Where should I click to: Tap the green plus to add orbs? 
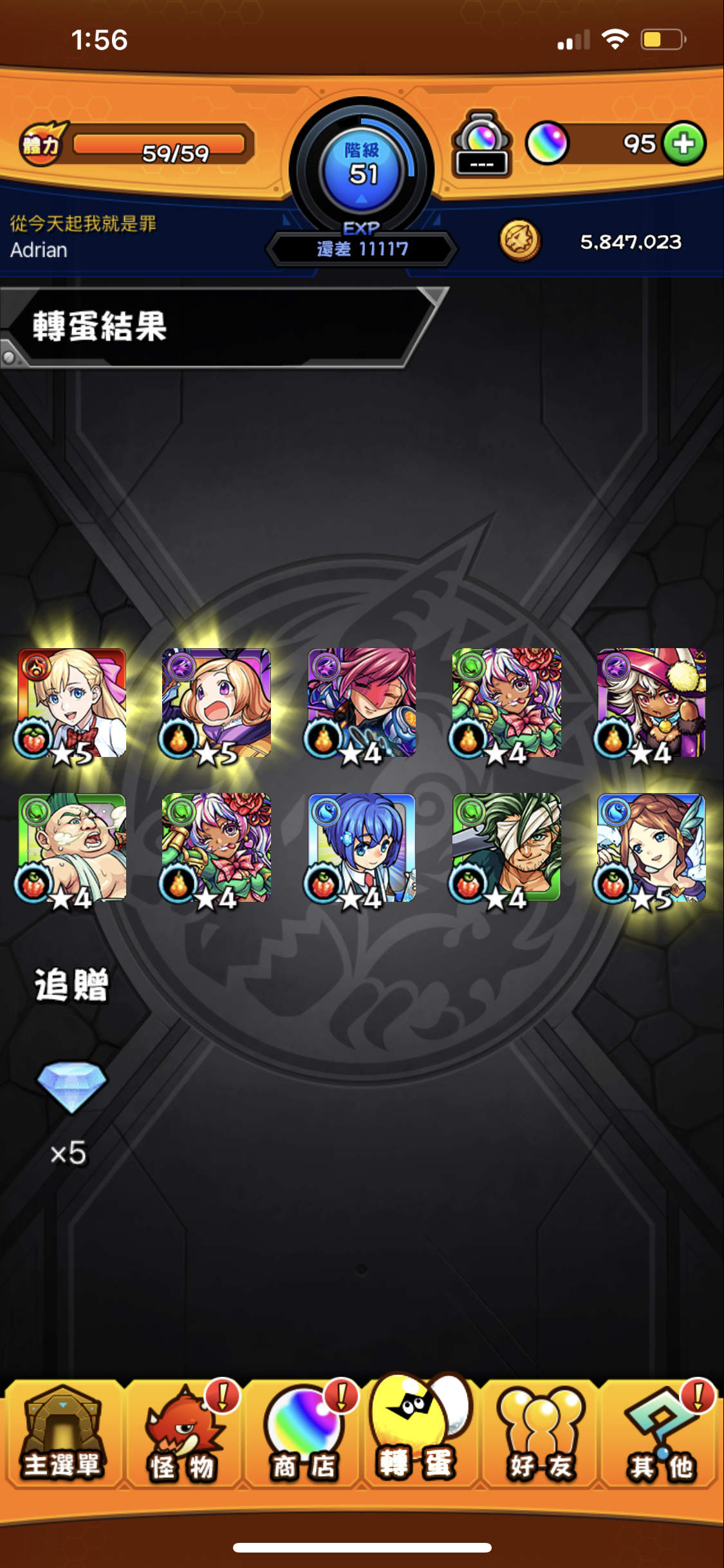point(684,143)
